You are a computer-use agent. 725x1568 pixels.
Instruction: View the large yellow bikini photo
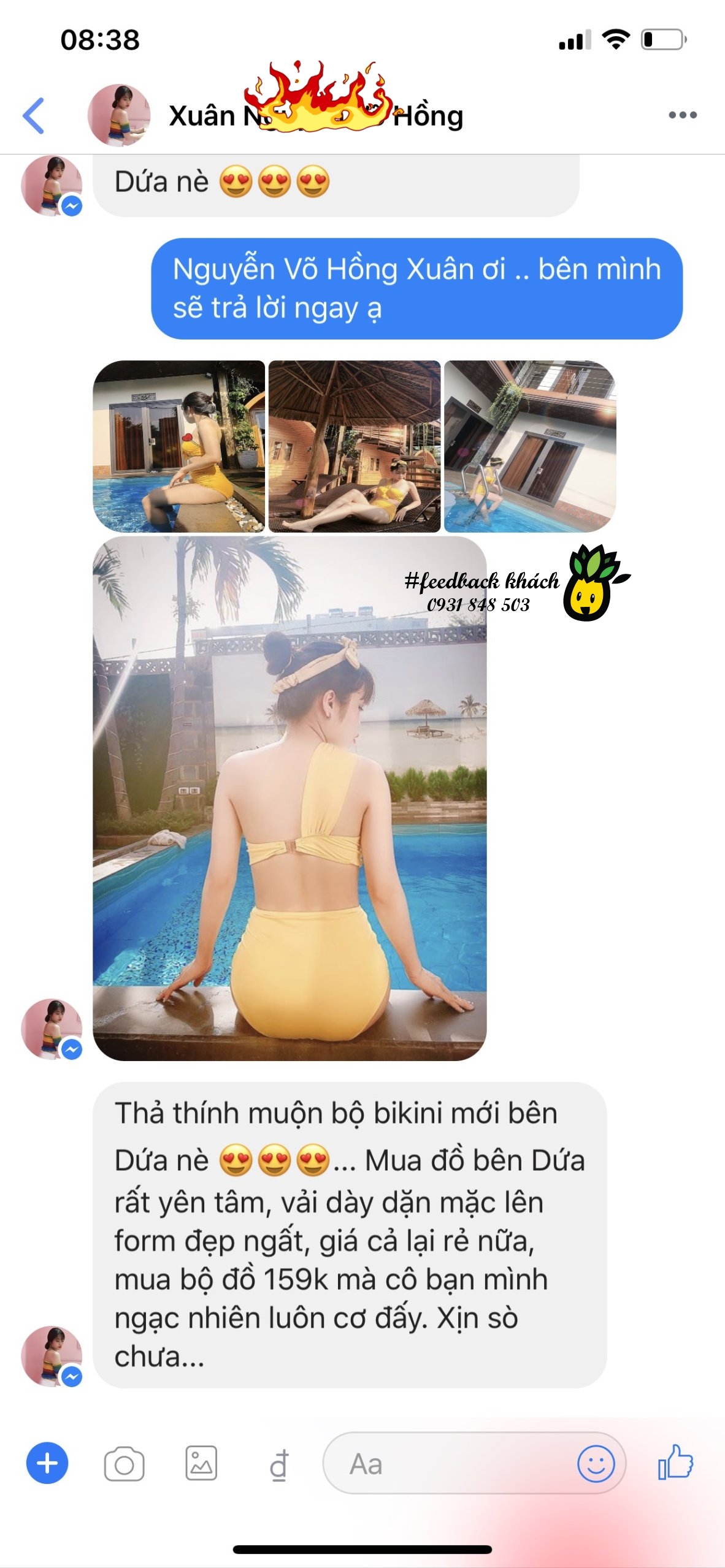pos(290,798)
